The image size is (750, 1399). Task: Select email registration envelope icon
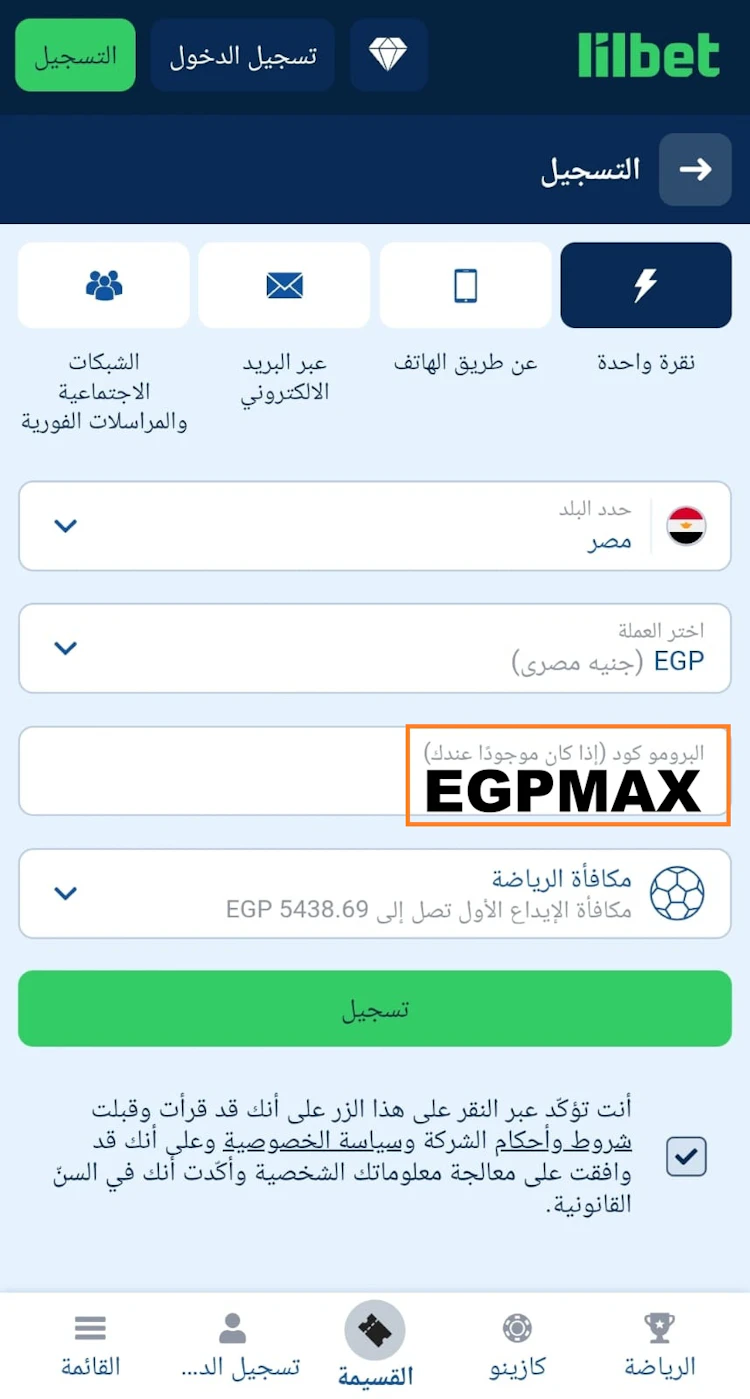pos(284,285)
